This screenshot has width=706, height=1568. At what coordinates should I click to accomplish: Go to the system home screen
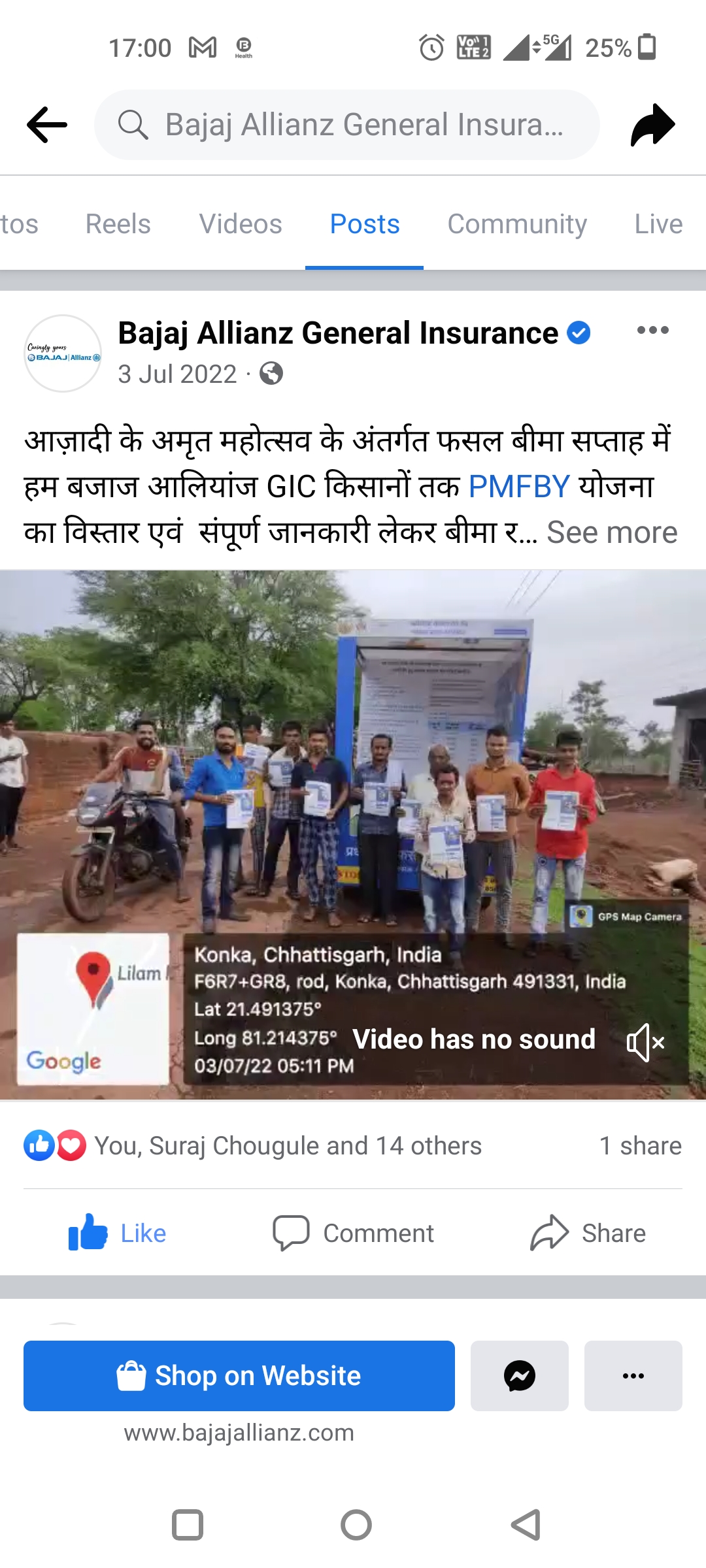coord(356,1525)
